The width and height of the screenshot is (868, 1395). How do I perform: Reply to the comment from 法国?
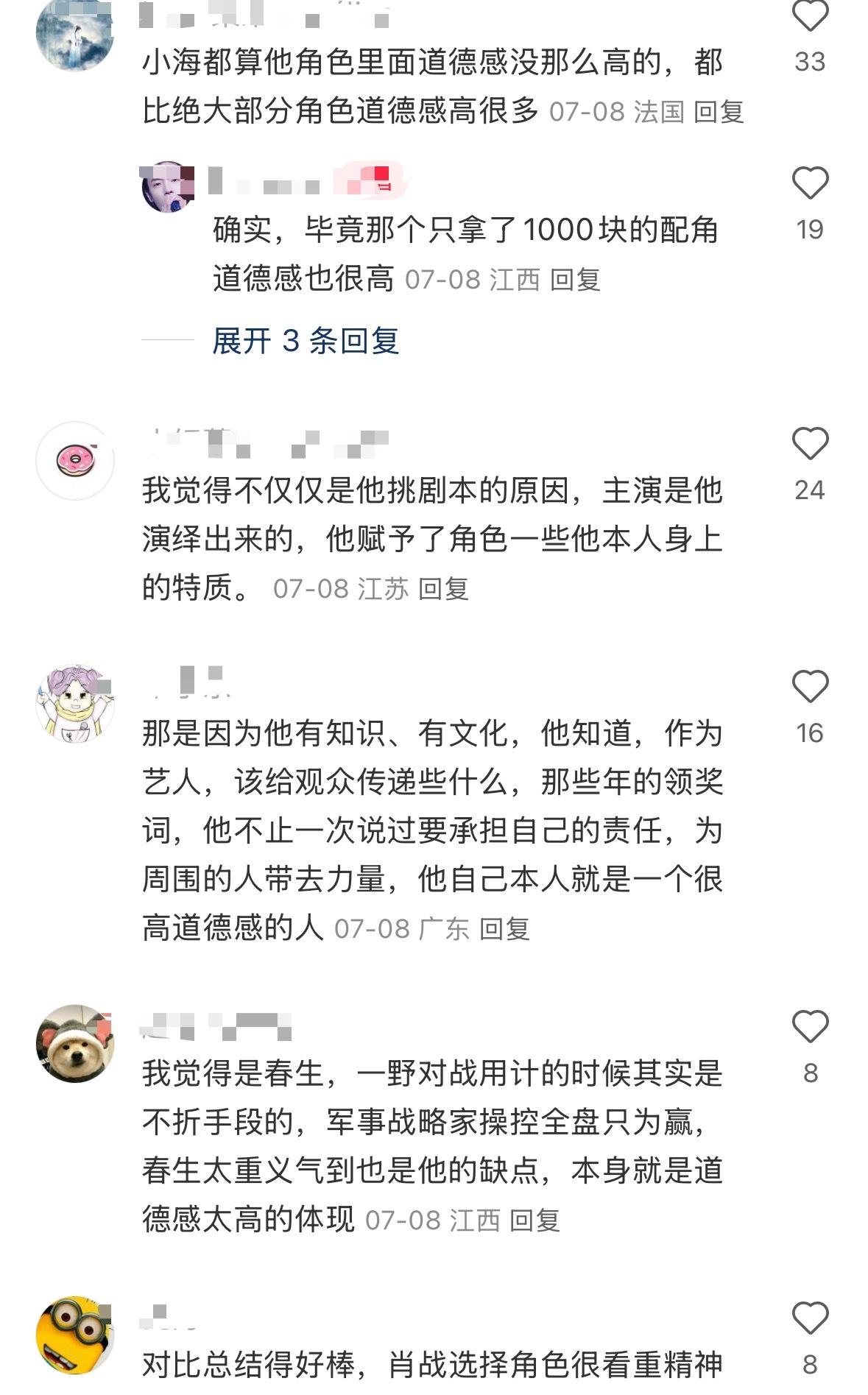[x=719, y=112]
